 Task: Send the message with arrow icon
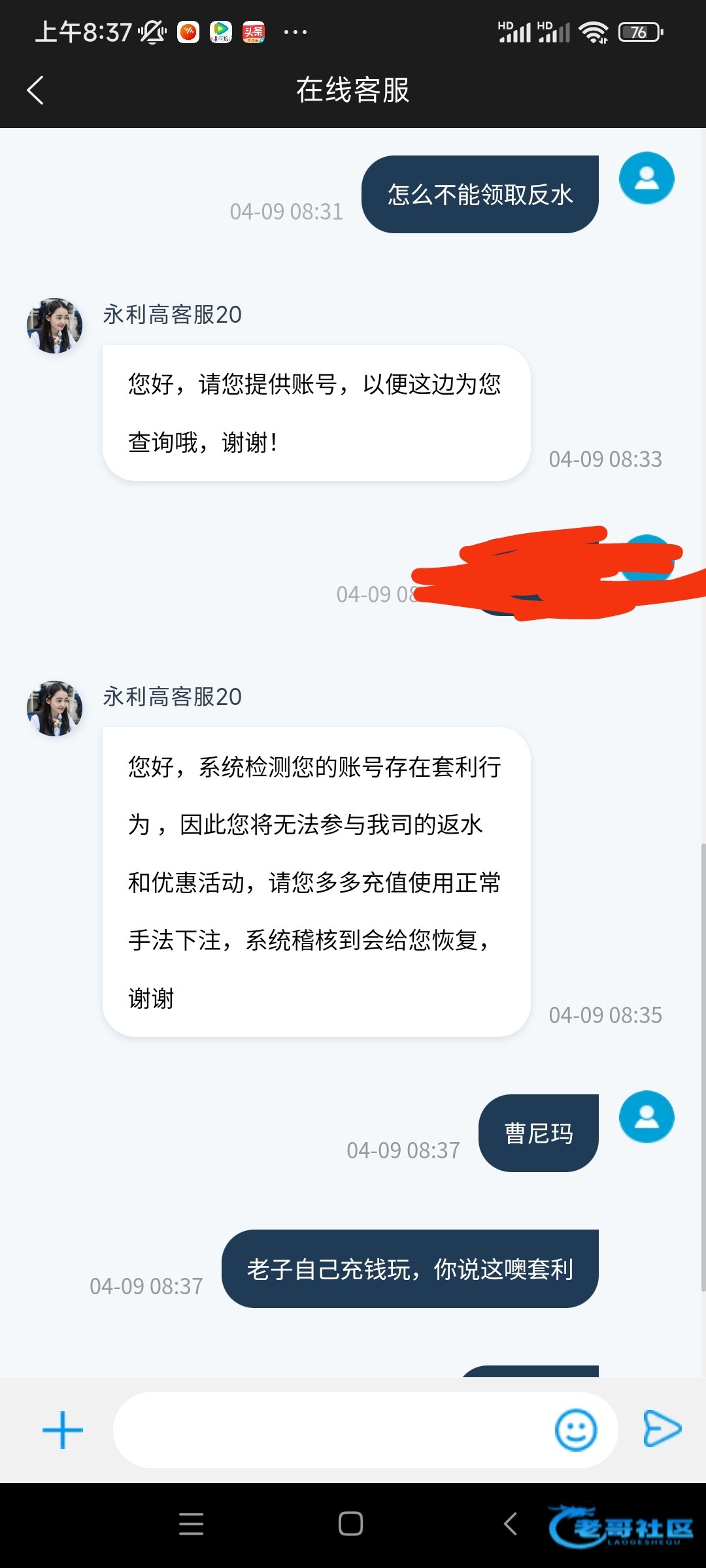point(662,1429)
